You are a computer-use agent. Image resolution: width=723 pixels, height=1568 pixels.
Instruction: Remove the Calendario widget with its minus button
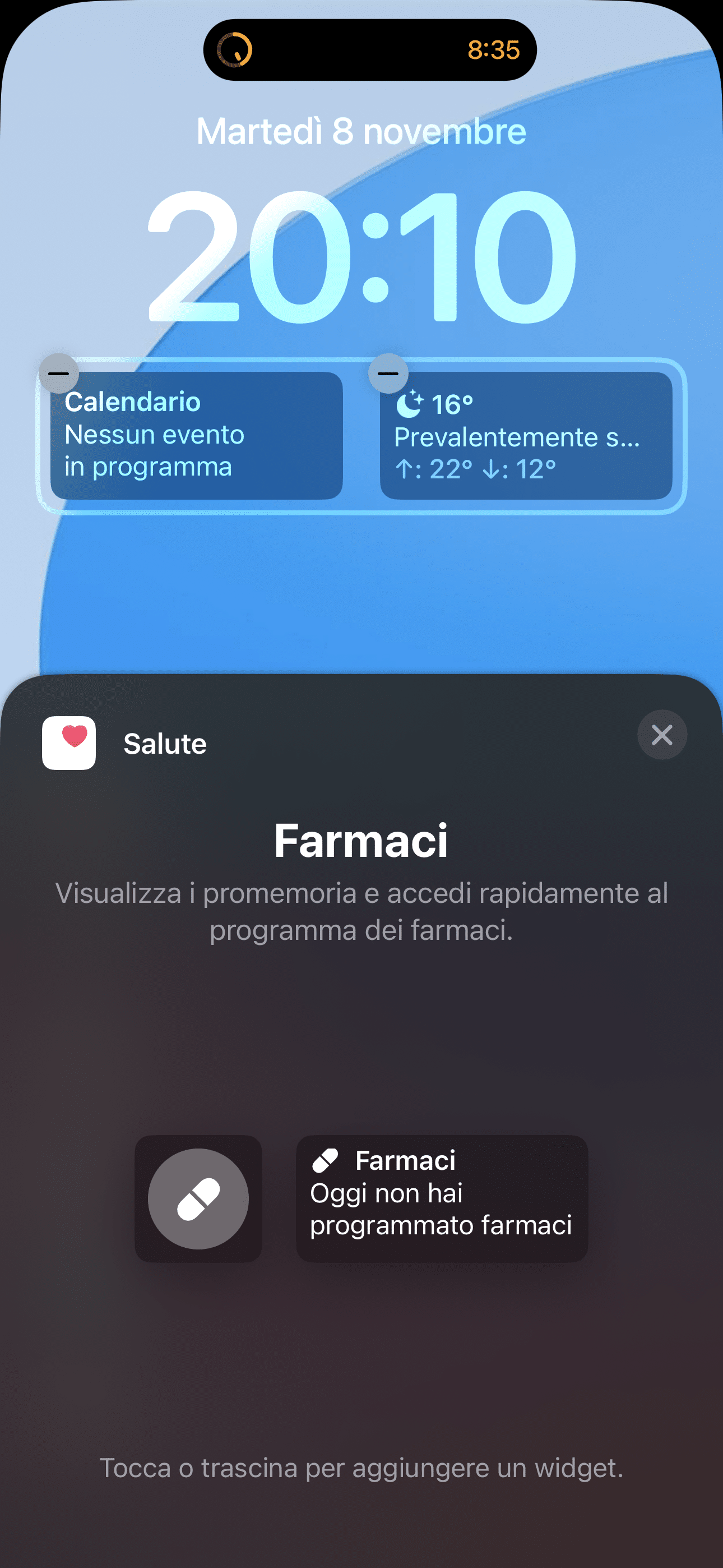tap(58, 373)
